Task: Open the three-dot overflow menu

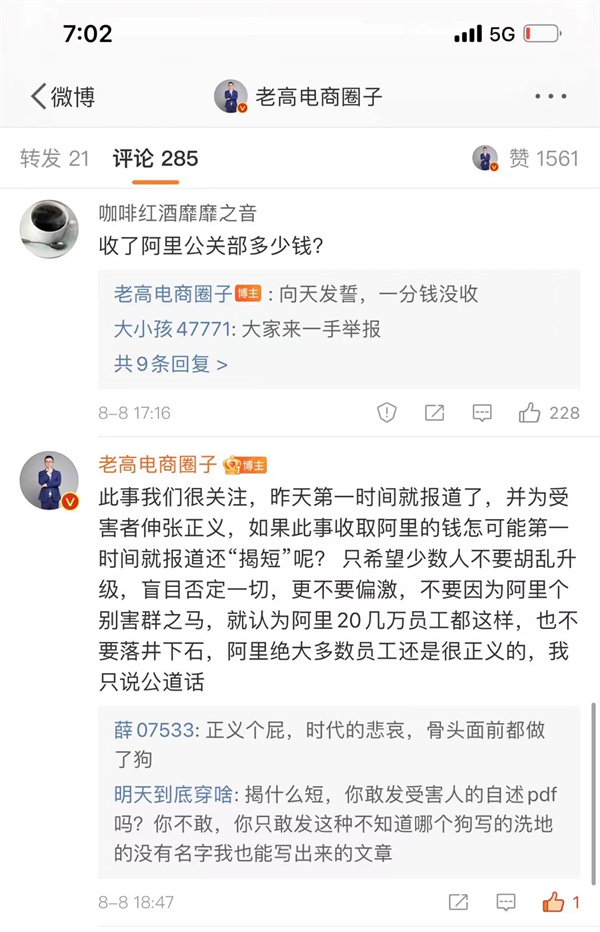Action: point(550,97)
